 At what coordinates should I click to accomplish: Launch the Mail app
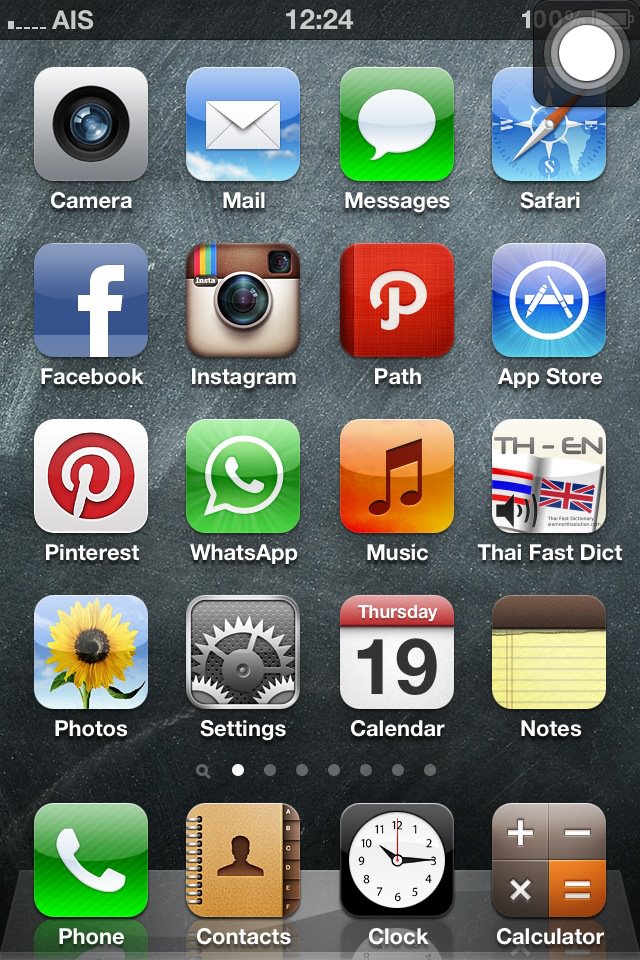click(x=243, y=124)
